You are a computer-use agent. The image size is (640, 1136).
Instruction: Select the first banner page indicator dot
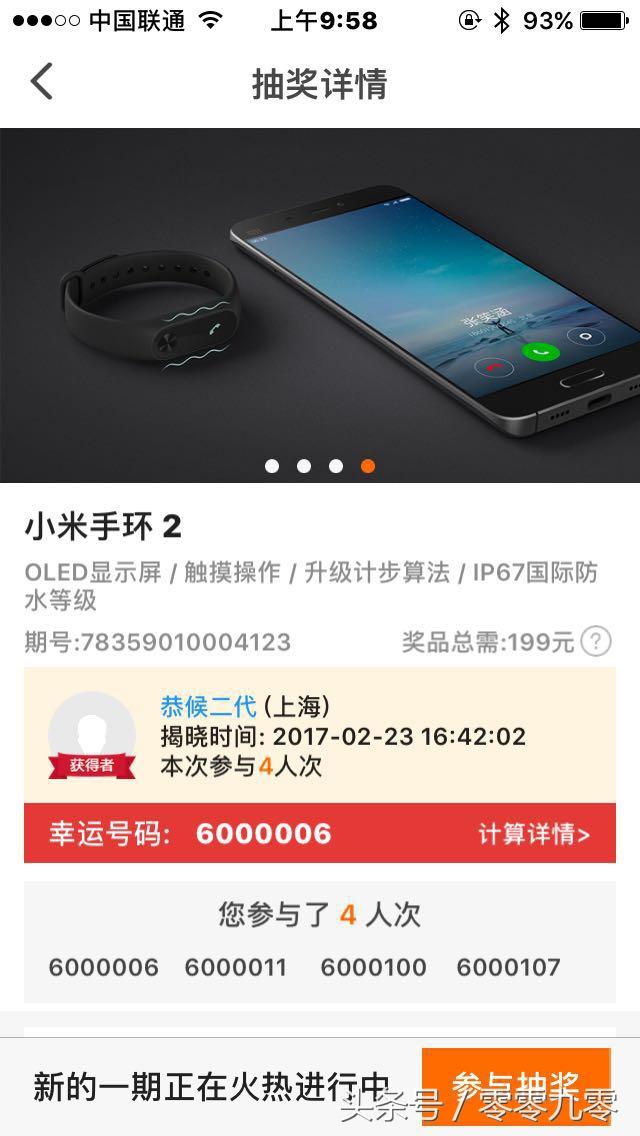[x=272, y=466]
